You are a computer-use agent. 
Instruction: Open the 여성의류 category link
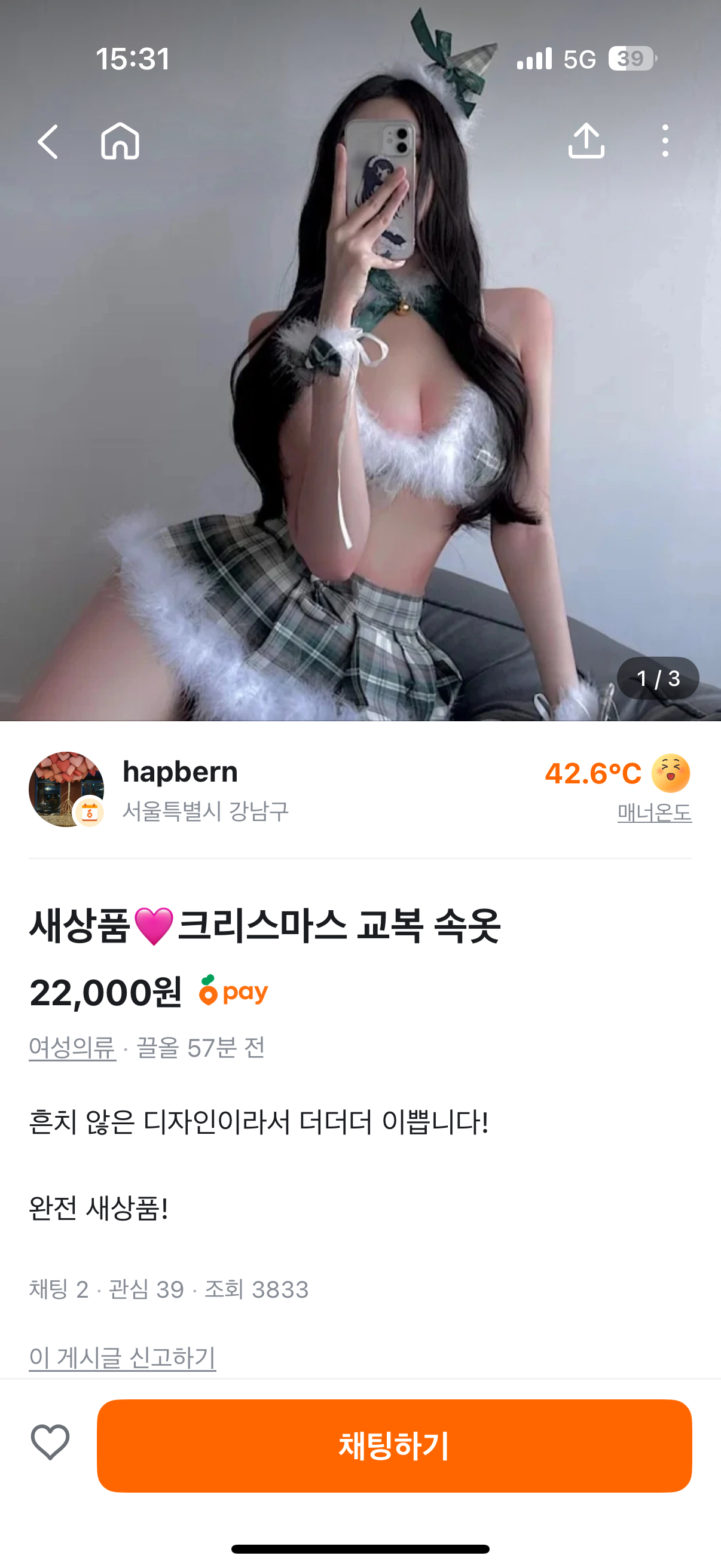[x=72, y=1048]
